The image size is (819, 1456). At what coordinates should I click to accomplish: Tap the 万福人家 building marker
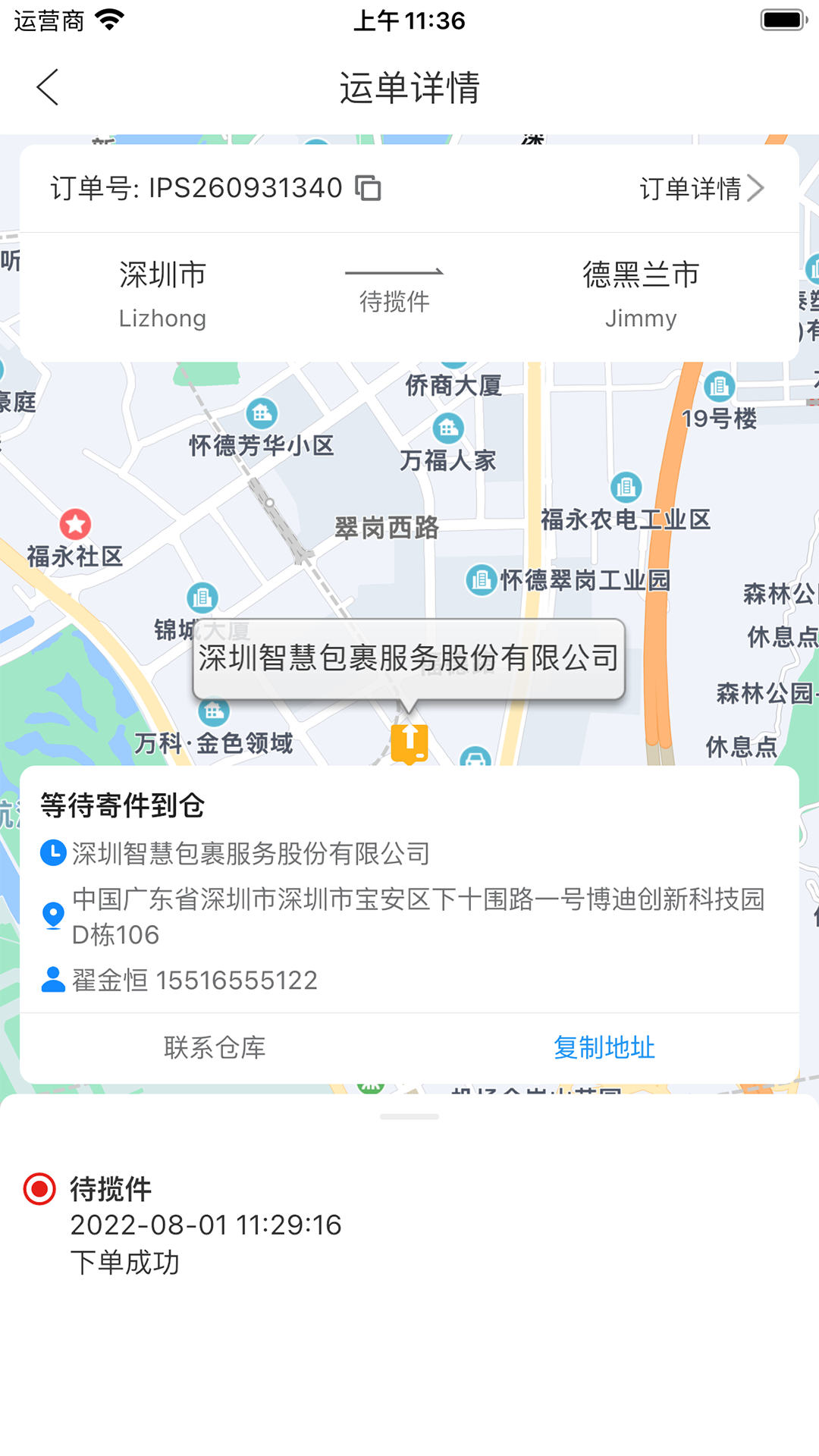point(447,427)
